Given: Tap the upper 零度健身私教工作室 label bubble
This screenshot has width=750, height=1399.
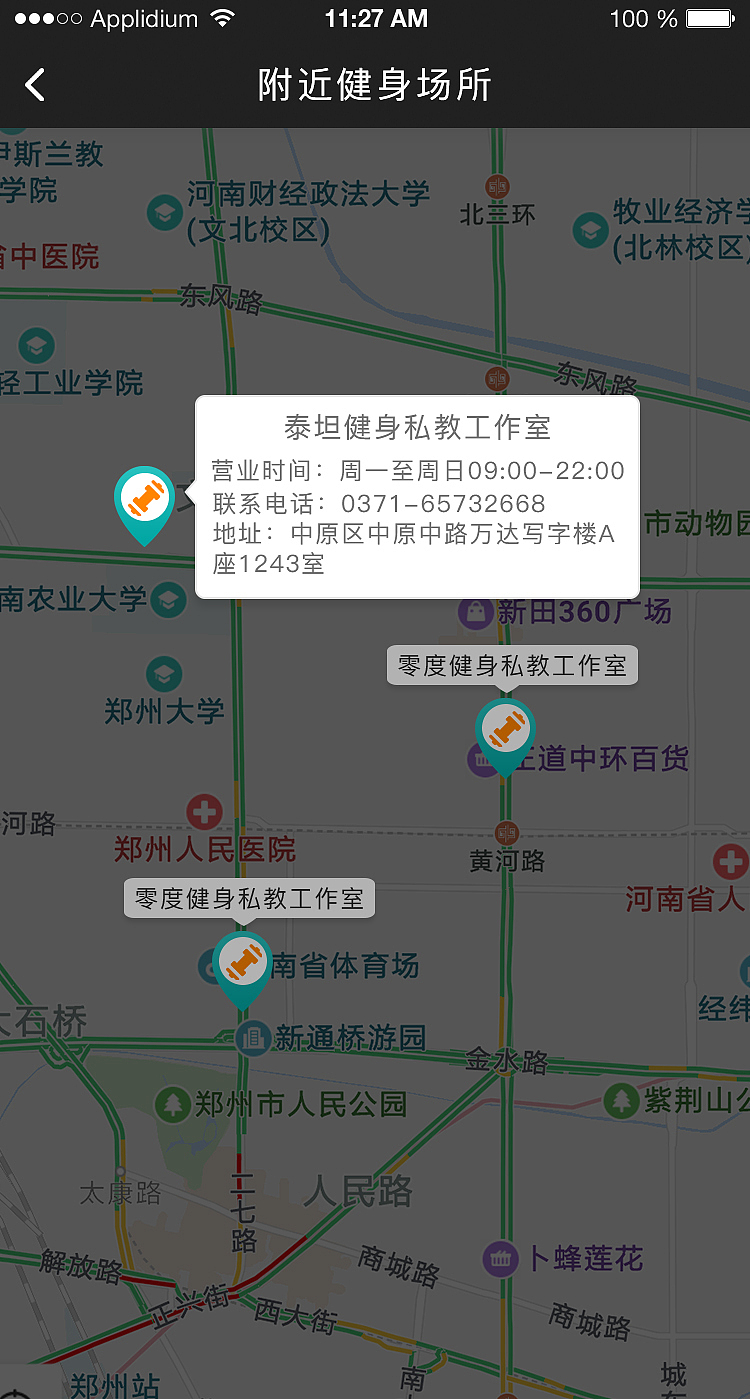Looking at the screenshot, I should point(512,664).
